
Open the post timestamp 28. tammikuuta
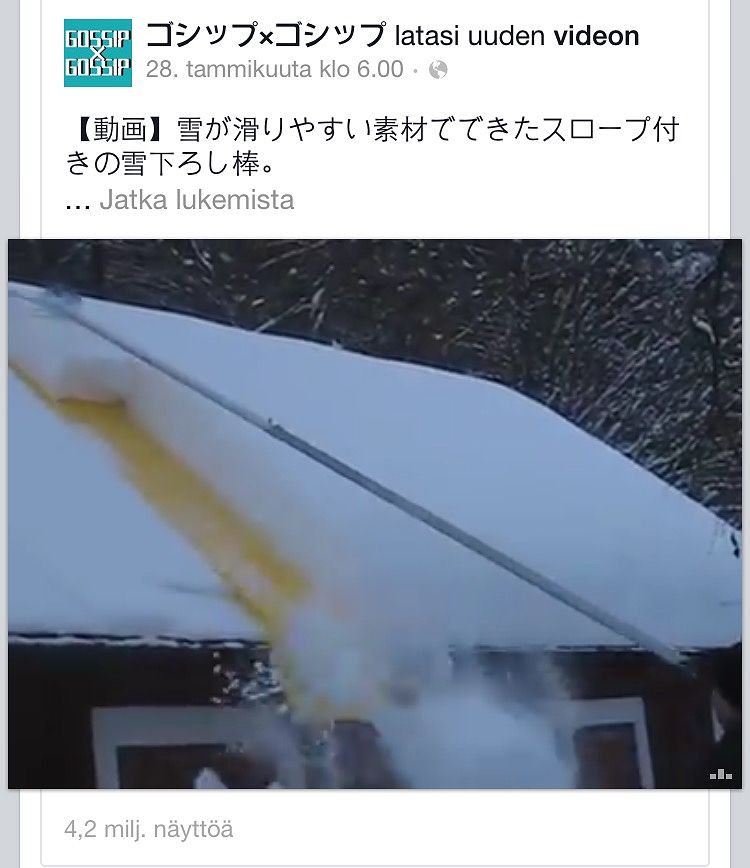pos(274,70)
